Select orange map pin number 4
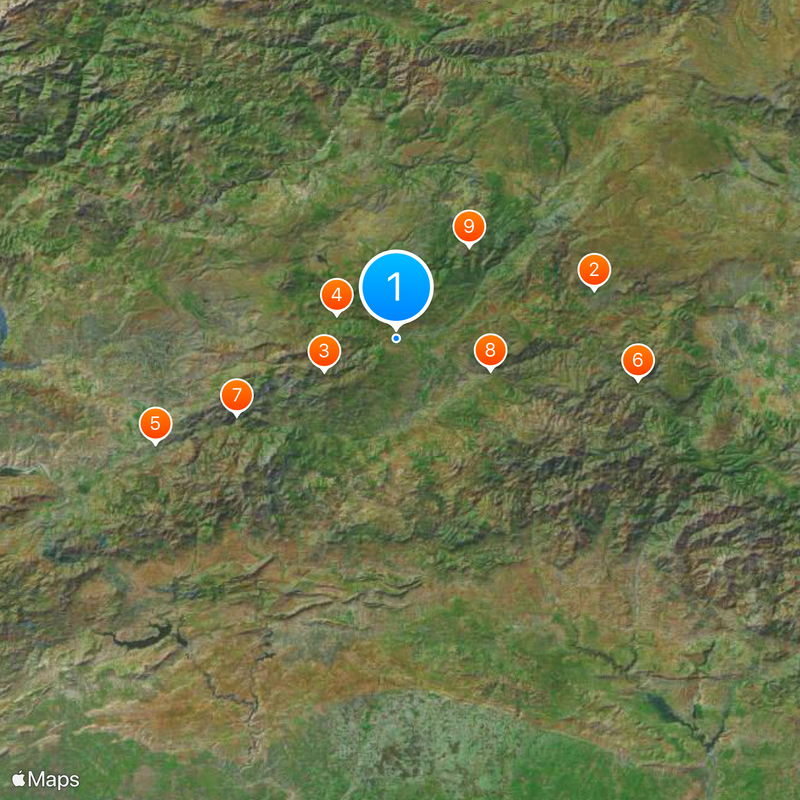Screen dimensions: 800x800 tap(337, 295)
